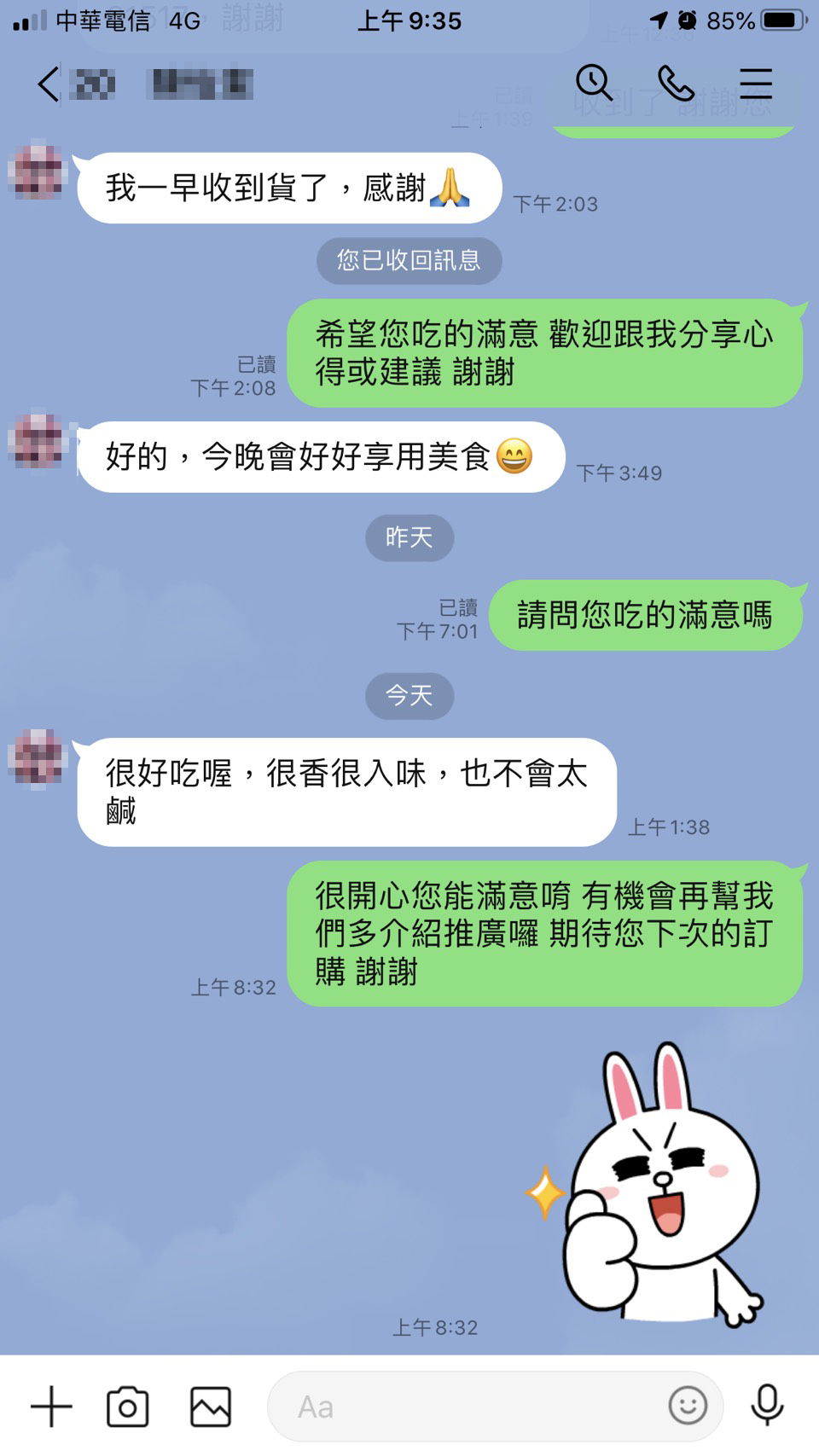Go back to the chat list

pyautogui.click(x=49, y=84)
